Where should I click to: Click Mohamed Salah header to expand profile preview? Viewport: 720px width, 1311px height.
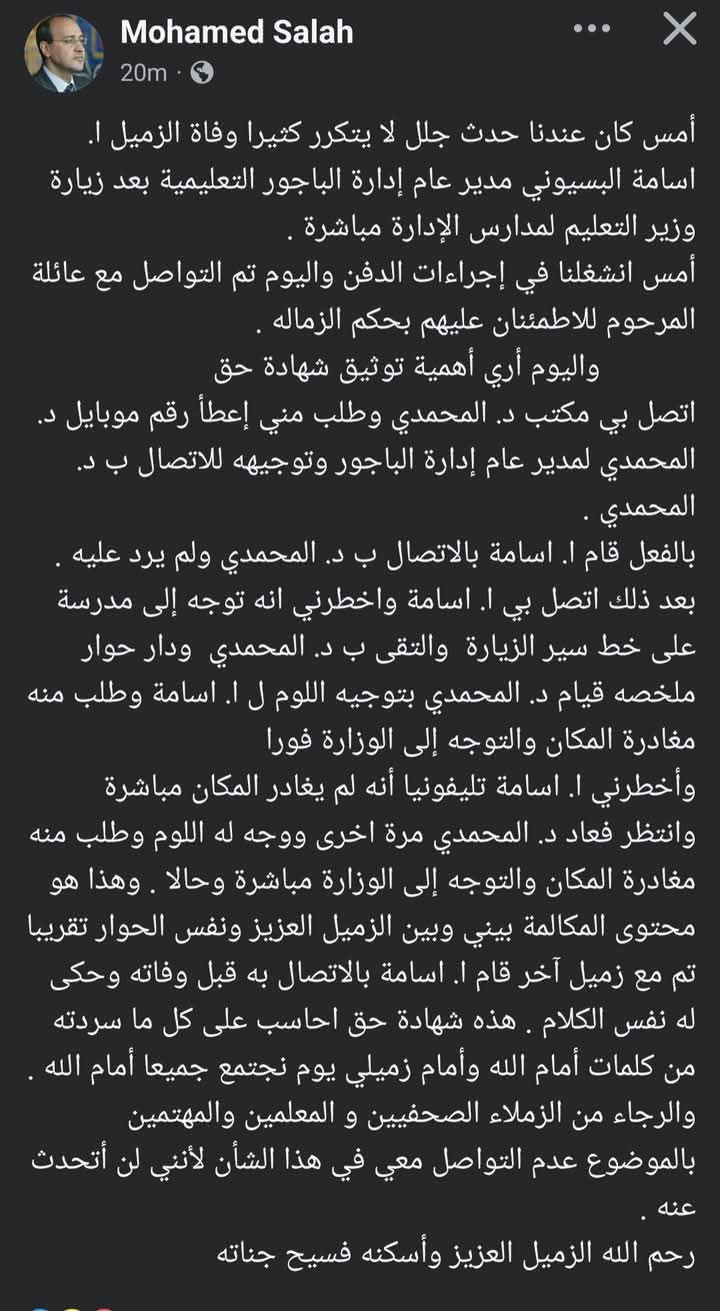point(237,31)
